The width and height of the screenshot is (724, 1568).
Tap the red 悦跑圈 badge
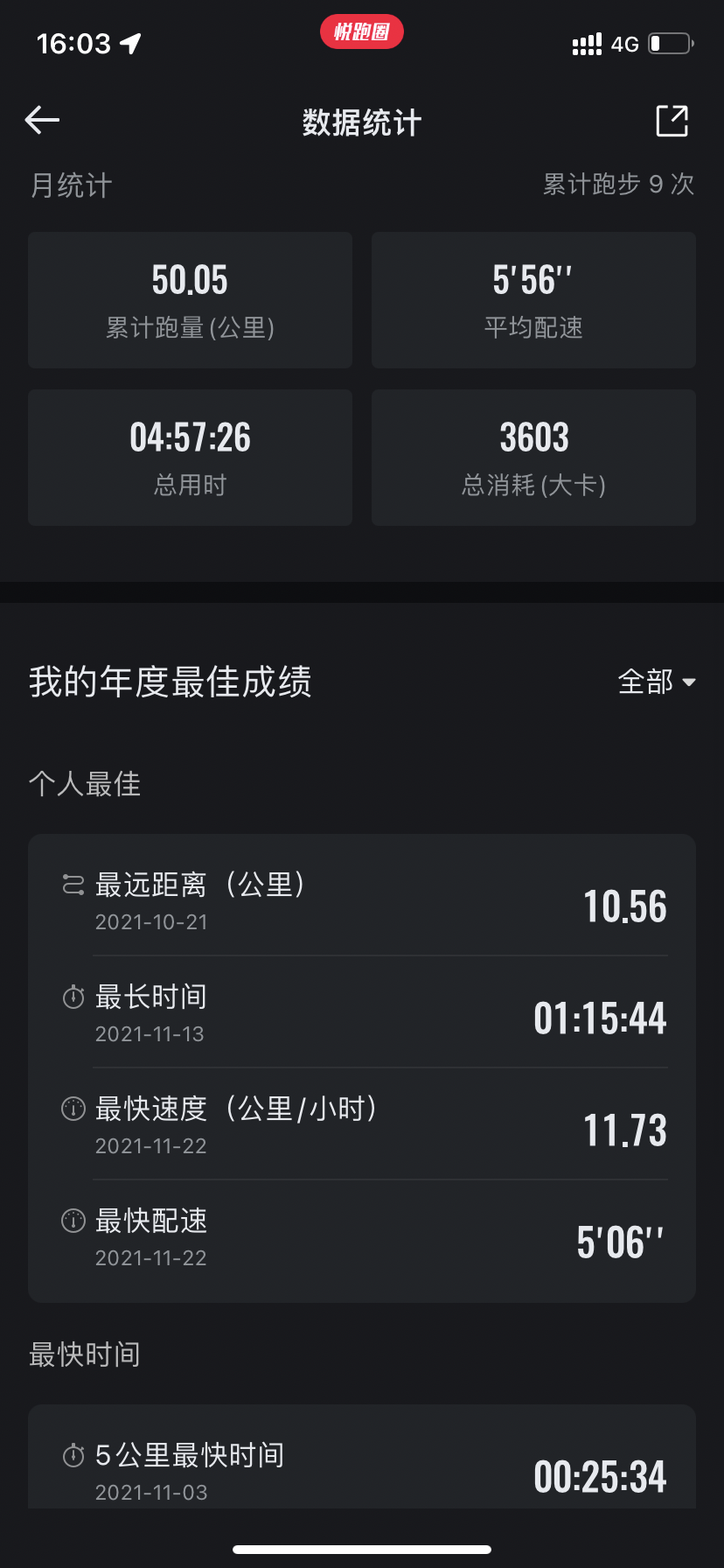361,31
